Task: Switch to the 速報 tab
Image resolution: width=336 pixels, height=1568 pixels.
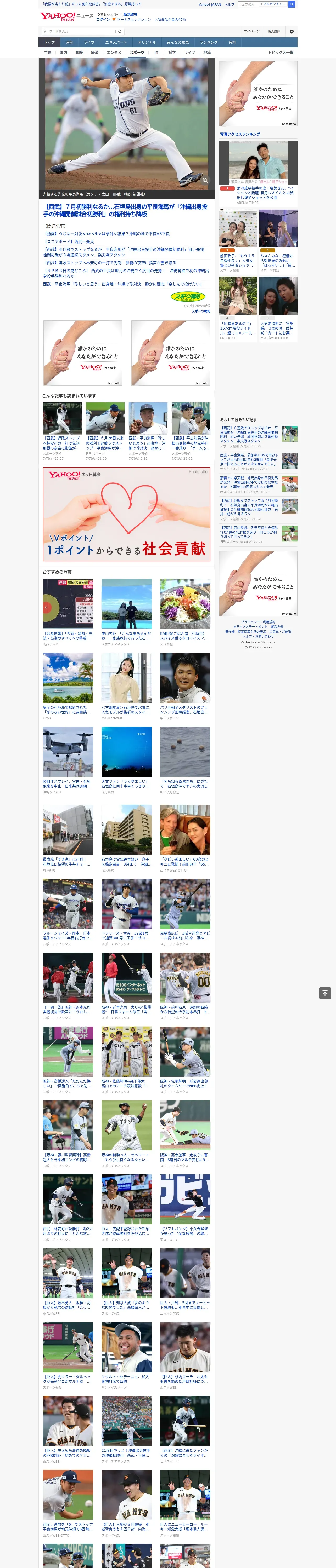Action: coord(69,43)
